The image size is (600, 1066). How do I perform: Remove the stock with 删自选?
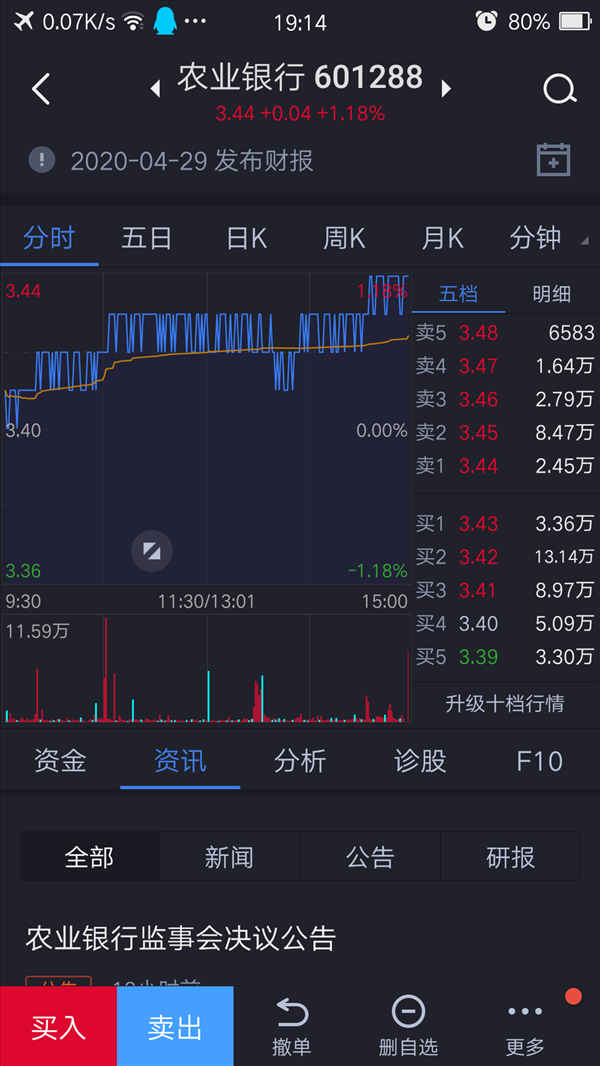pos(408,1027)
